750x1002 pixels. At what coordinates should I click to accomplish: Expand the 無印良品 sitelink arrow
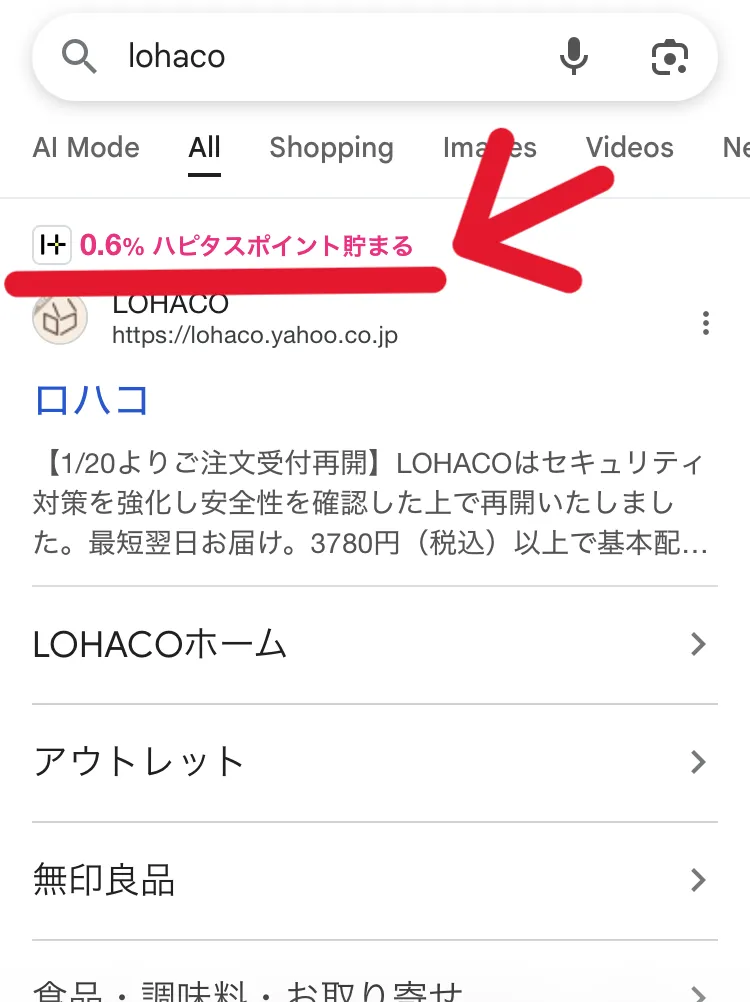697,880
